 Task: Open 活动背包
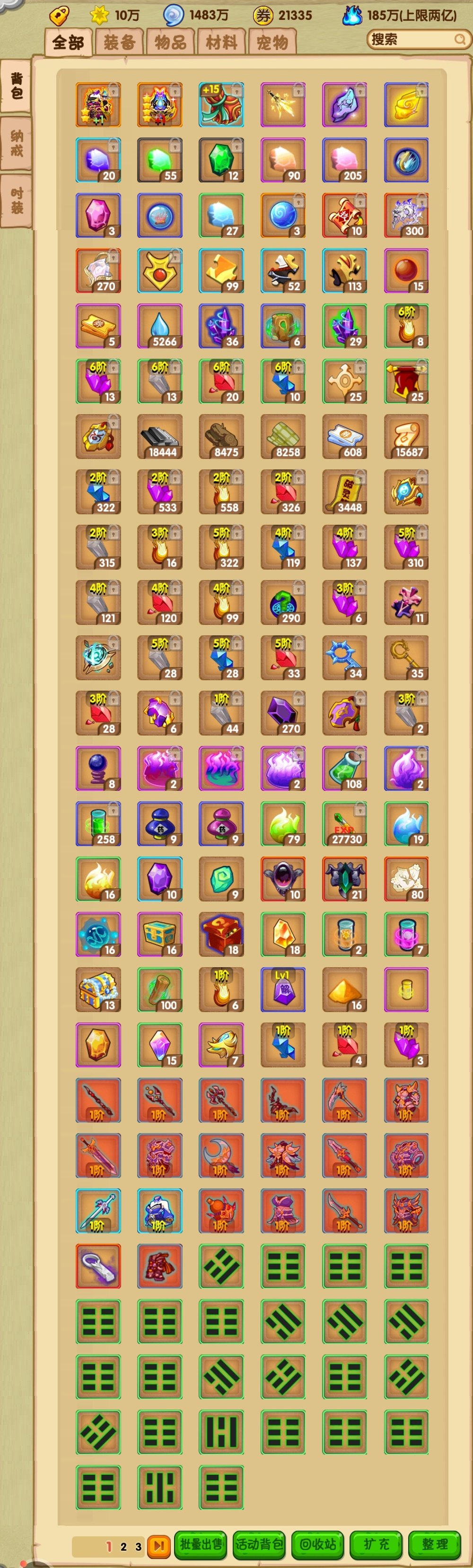pos(259,1543)
